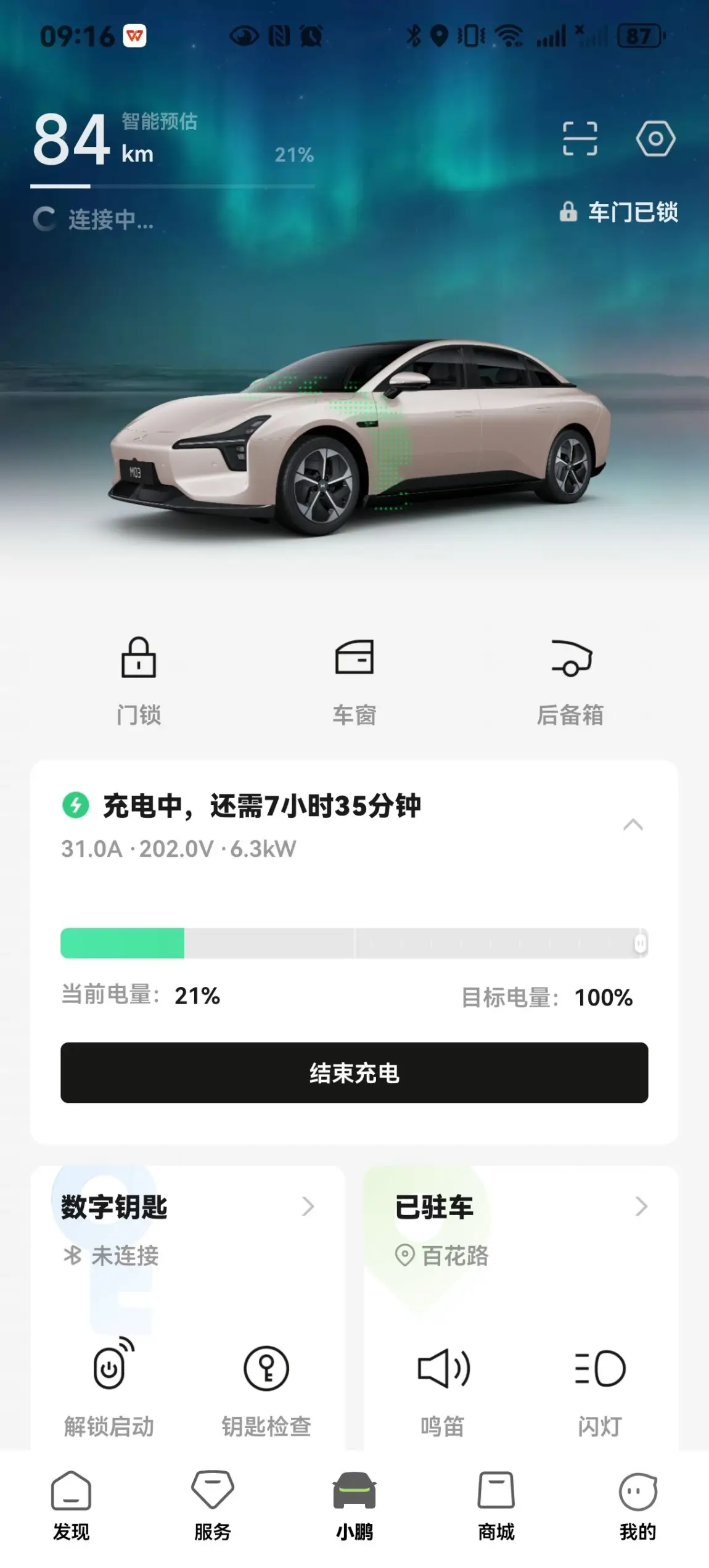Tap 结束充电 to stop charging
The image size is (709, 1568).
click(x=354, y=1073)
